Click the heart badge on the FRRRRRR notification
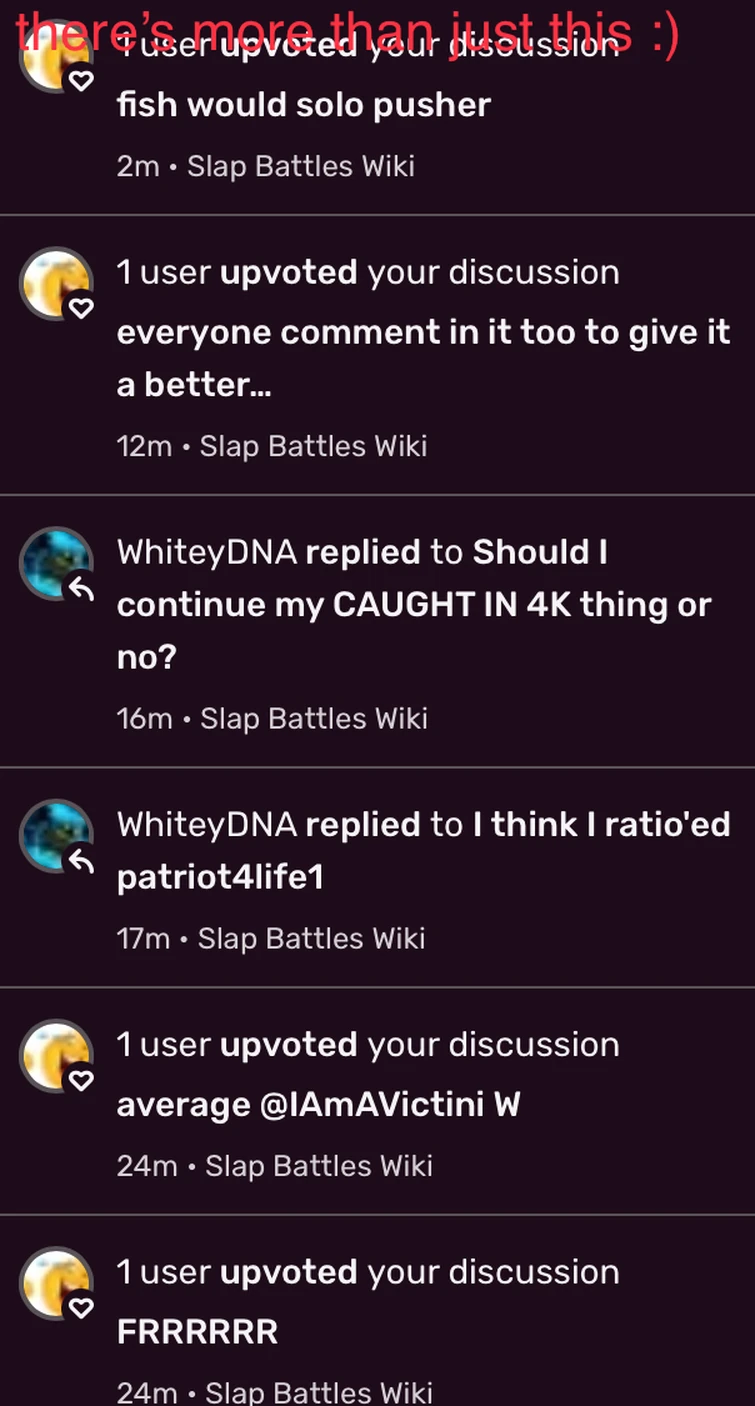 [80, 1307]
